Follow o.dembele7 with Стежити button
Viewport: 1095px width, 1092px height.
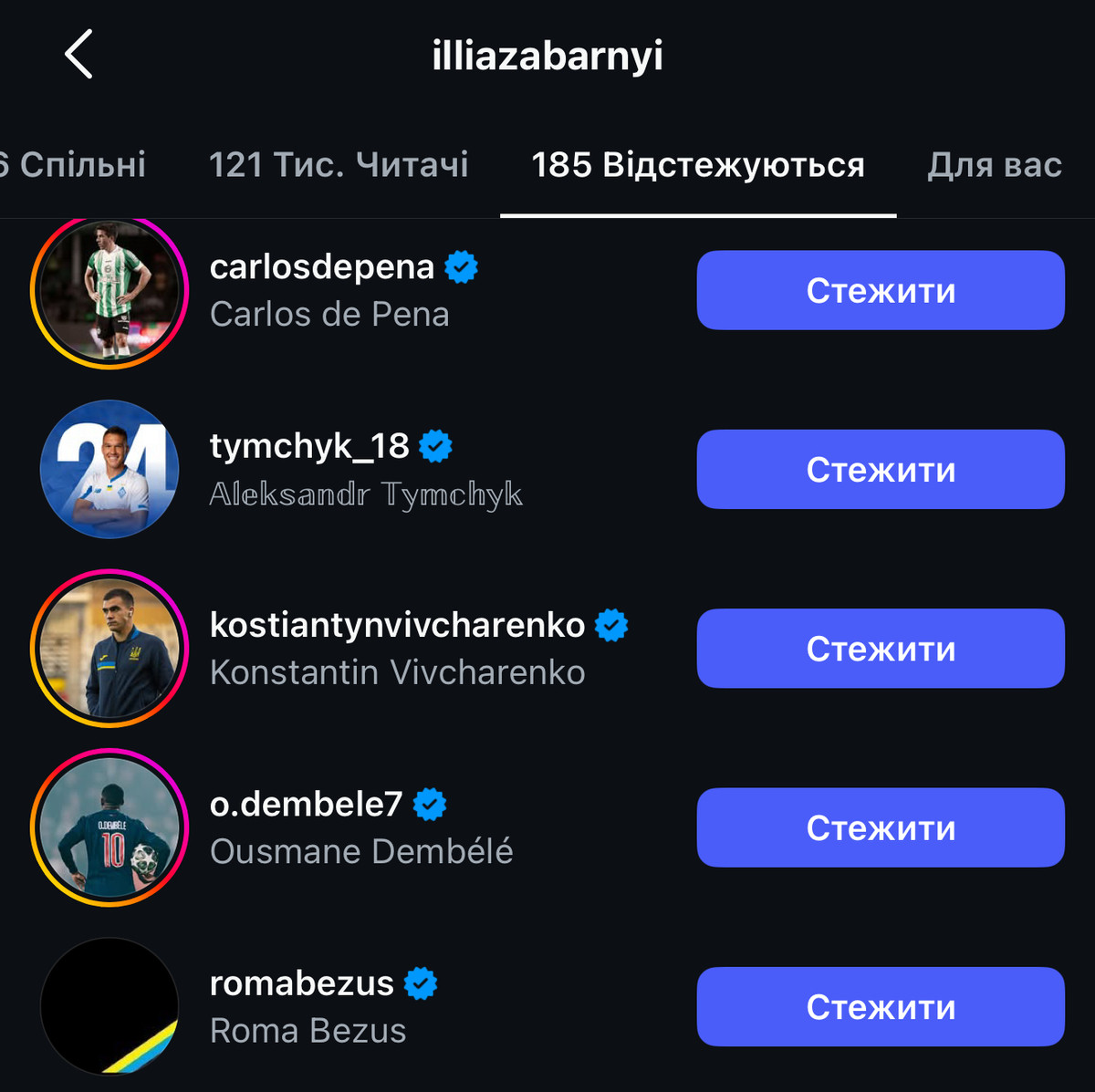(881, 827)
